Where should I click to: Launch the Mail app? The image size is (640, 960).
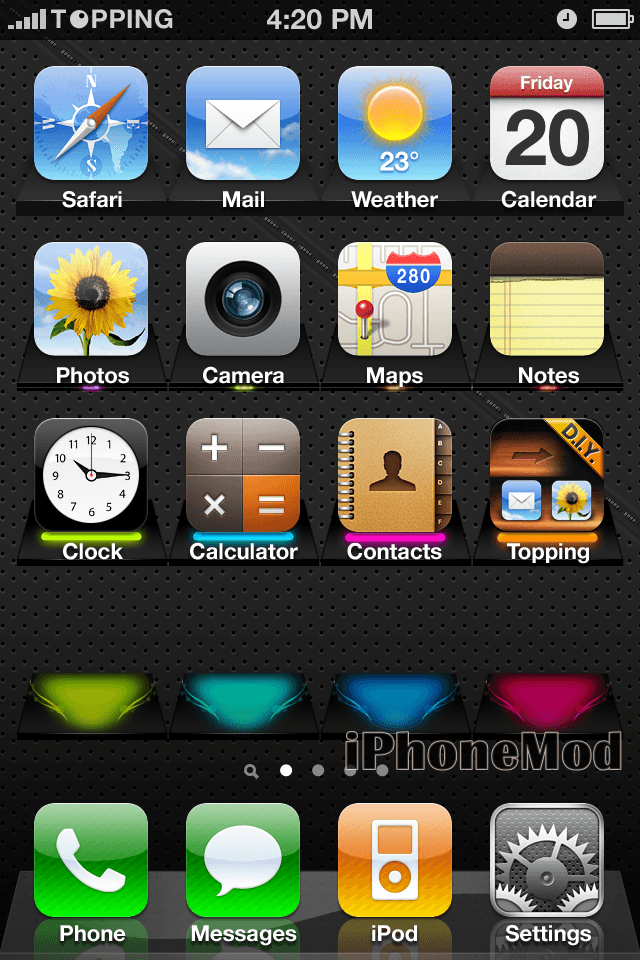[x=243, y=124]
